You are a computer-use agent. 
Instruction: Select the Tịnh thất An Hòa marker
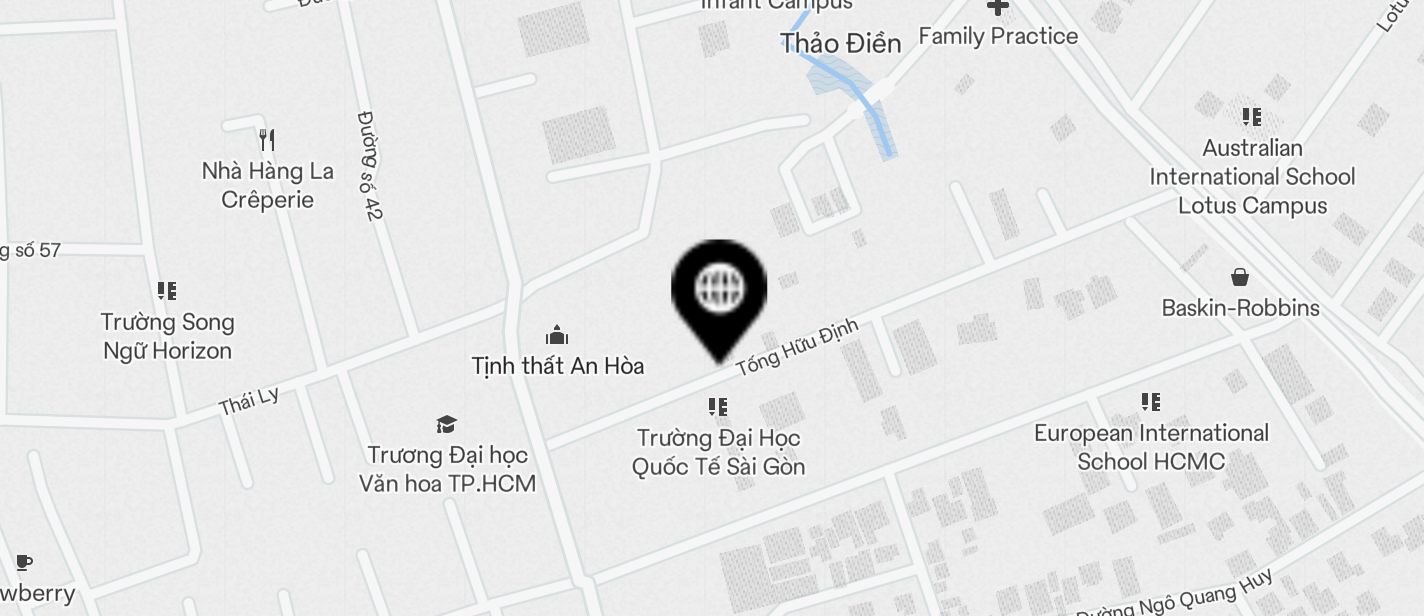[x=557, y=334]
